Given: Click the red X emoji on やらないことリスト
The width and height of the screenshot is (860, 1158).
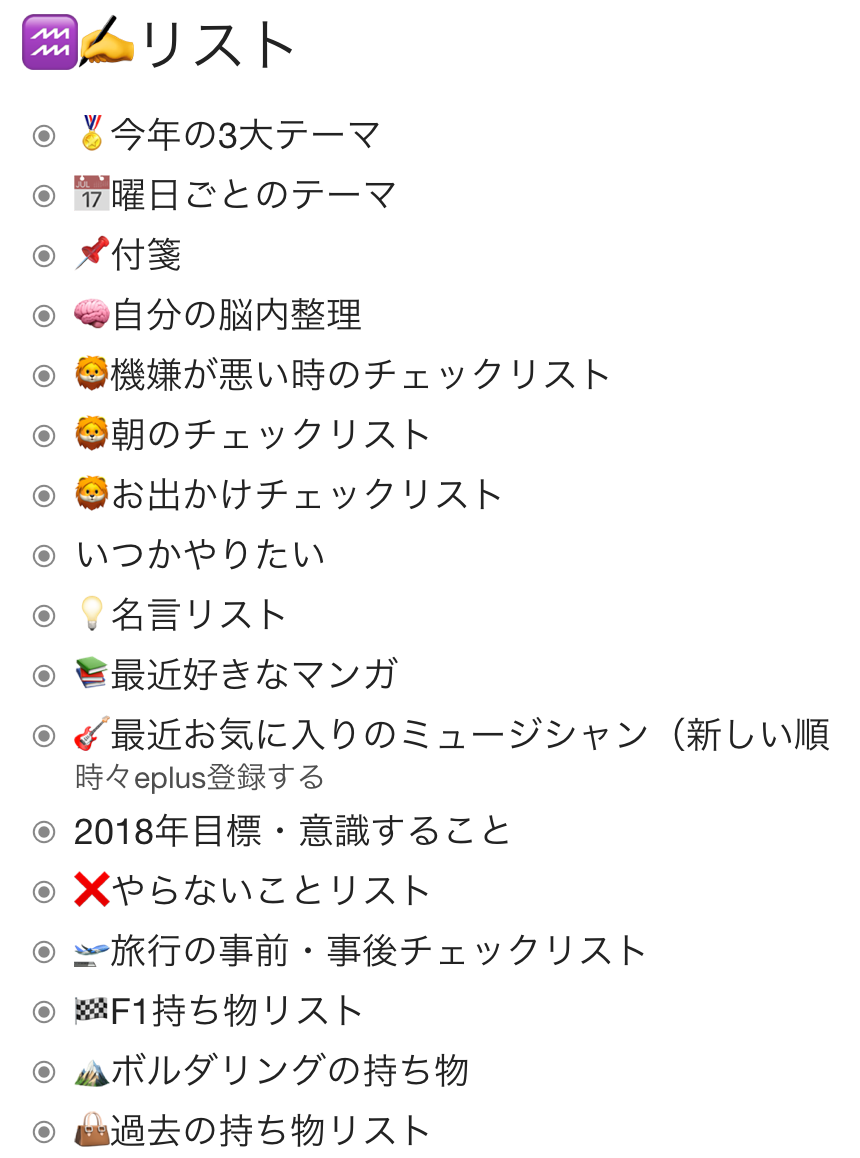Looking at the screenshot, I should [x=91, y=888].
